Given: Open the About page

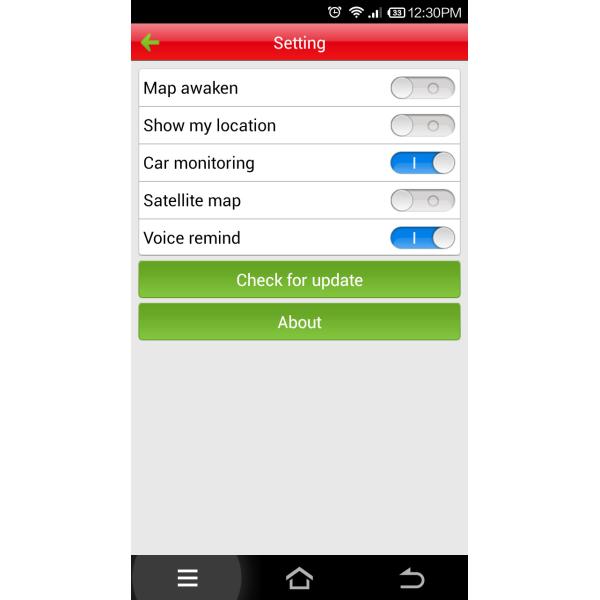Looking at the screenshot, I should coord(299,322).
